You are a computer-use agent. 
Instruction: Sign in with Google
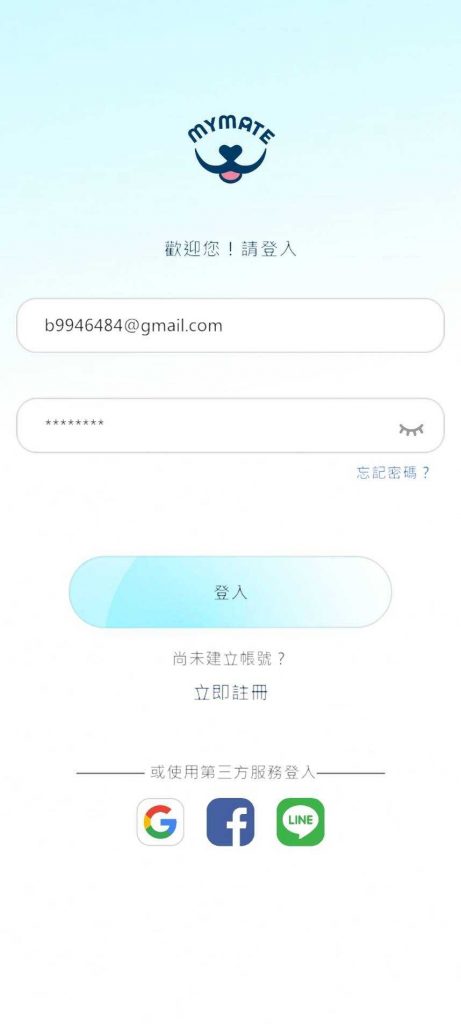pyautogui.click(x=161, y=822)
